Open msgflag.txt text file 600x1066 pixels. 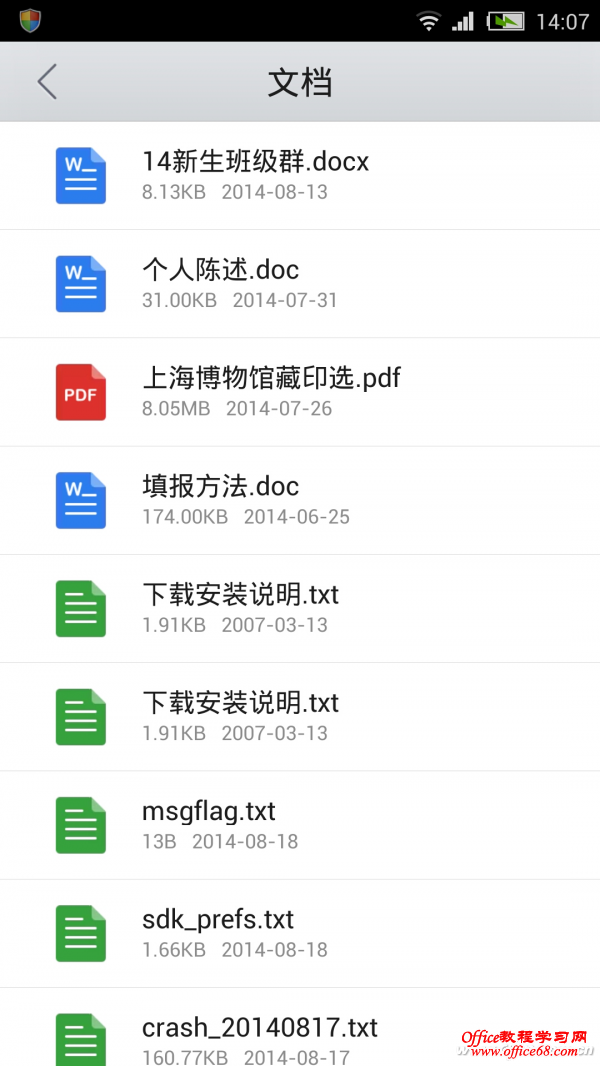tap(209, 825)
